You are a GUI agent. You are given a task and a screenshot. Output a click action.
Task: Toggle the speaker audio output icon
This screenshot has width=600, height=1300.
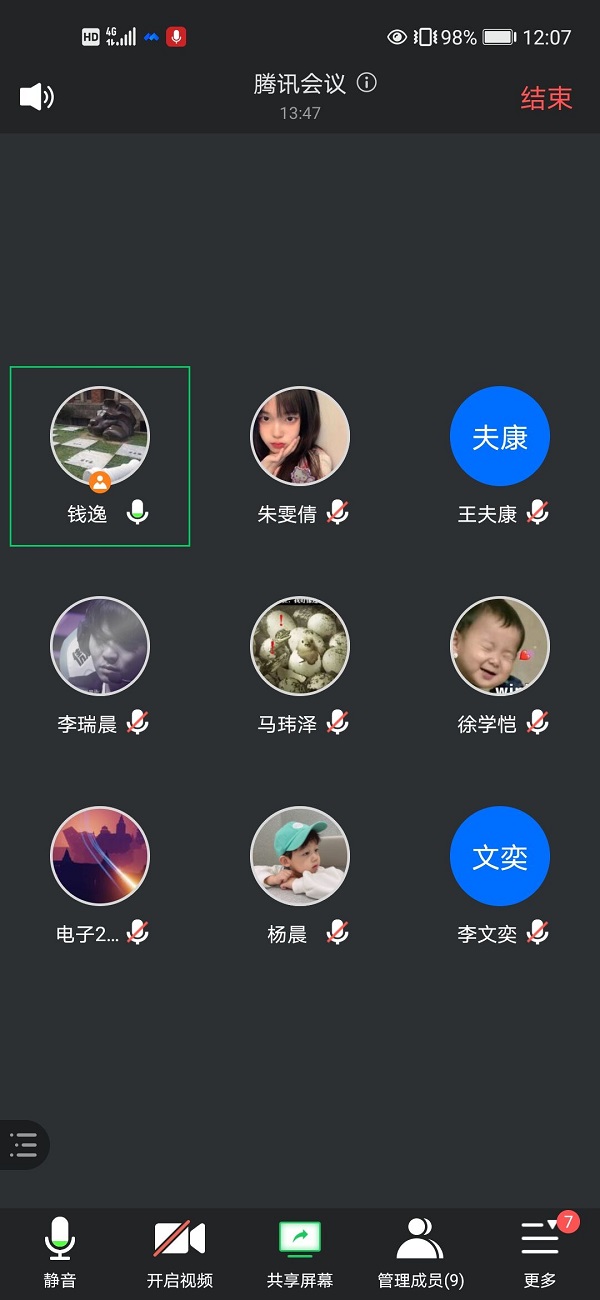tap(37, 97)
